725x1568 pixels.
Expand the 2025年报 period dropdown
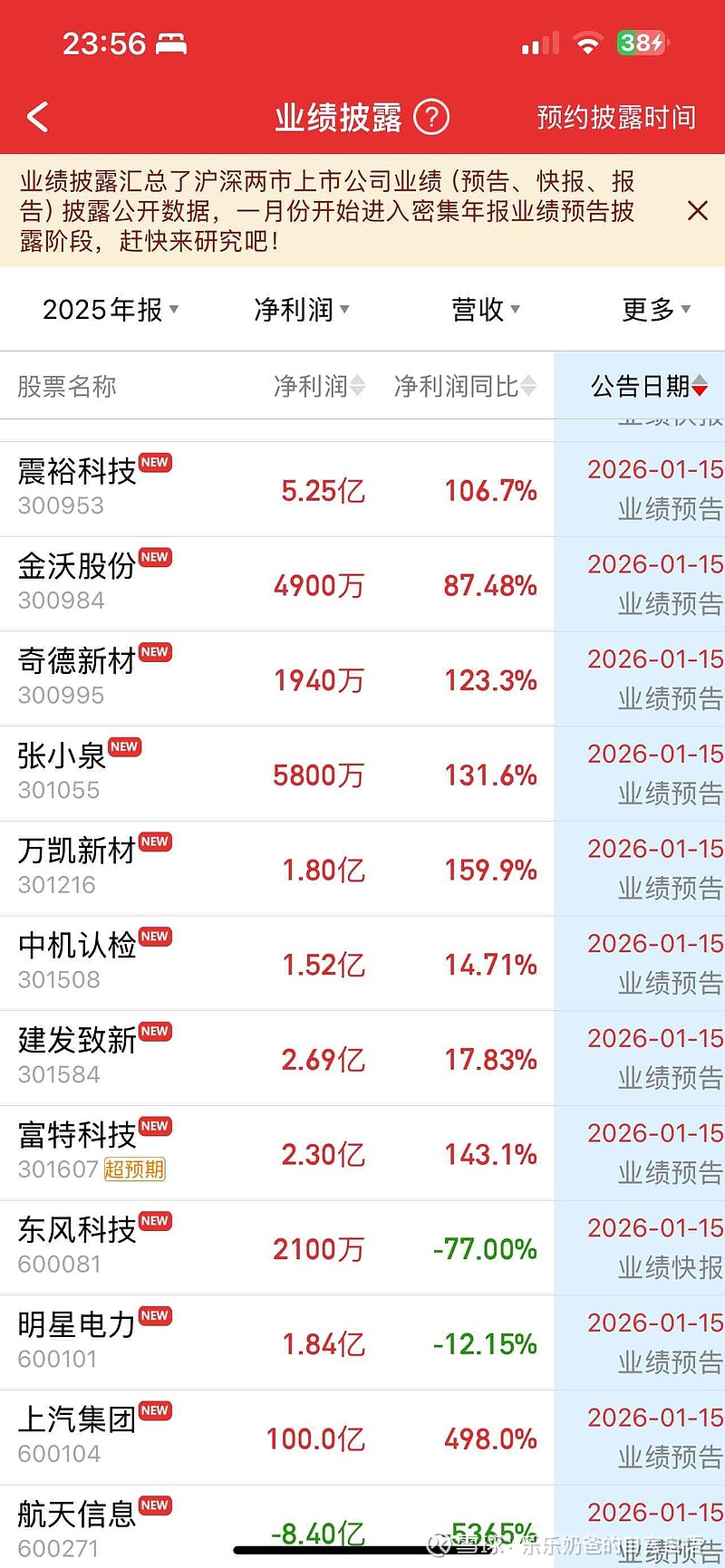111,310
